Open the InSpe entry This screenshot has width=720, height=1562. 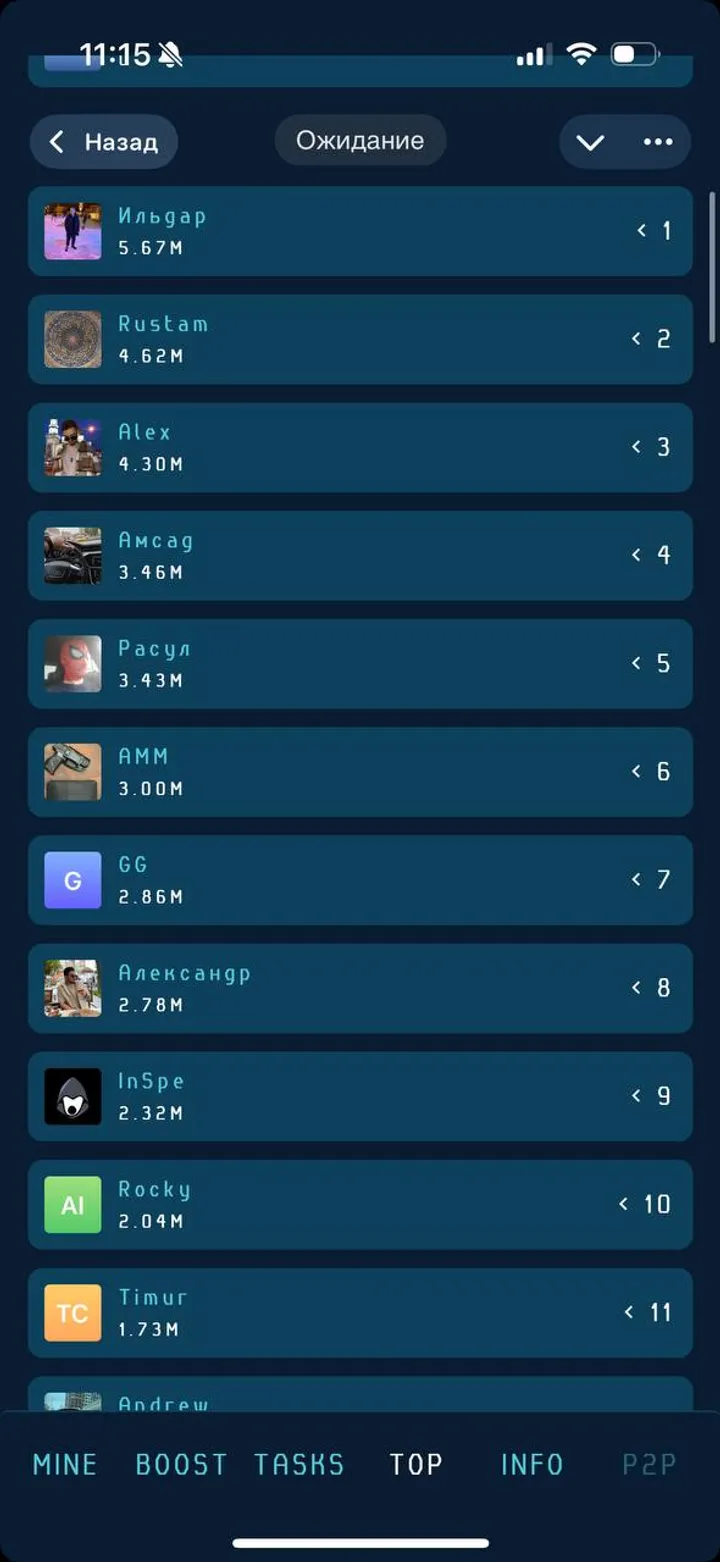tap(360, 1095)
